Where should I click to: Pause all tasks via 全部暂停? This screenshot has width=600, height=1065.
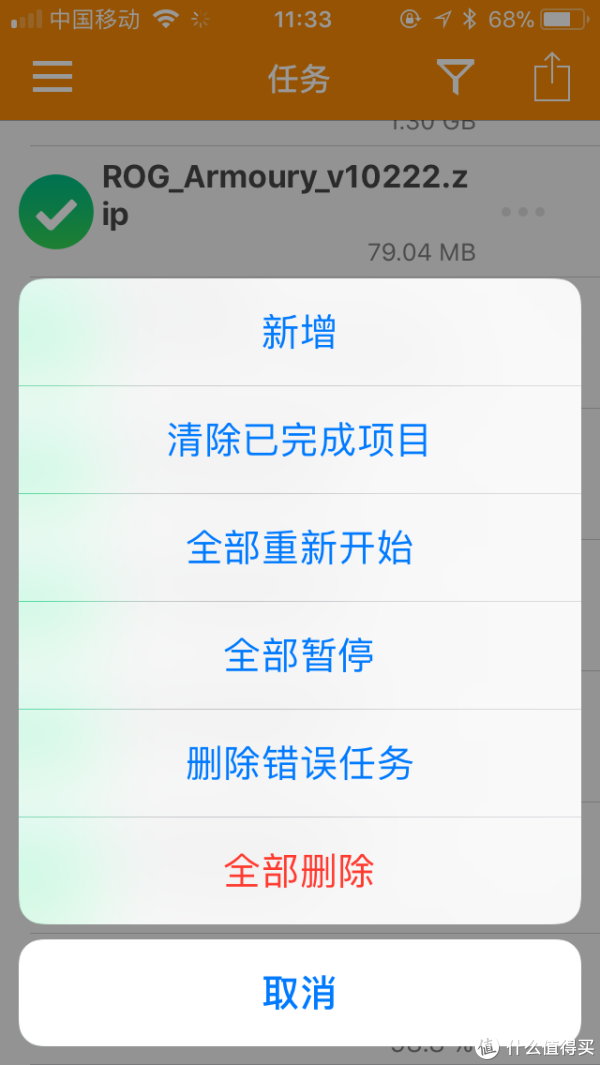click(299, 656)
